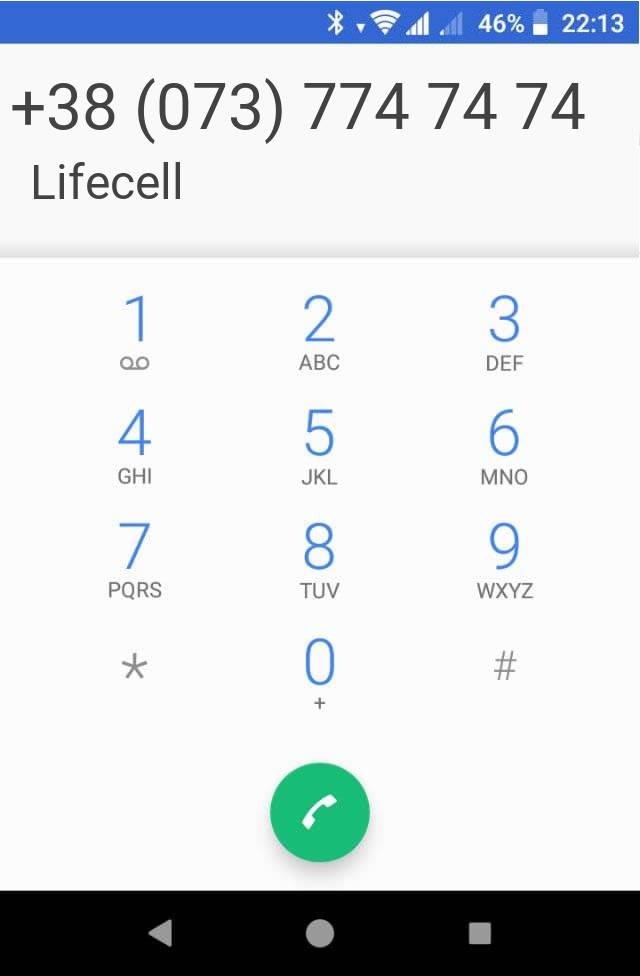Enter digit 0 on the dial pad

[x=319, y=672]
